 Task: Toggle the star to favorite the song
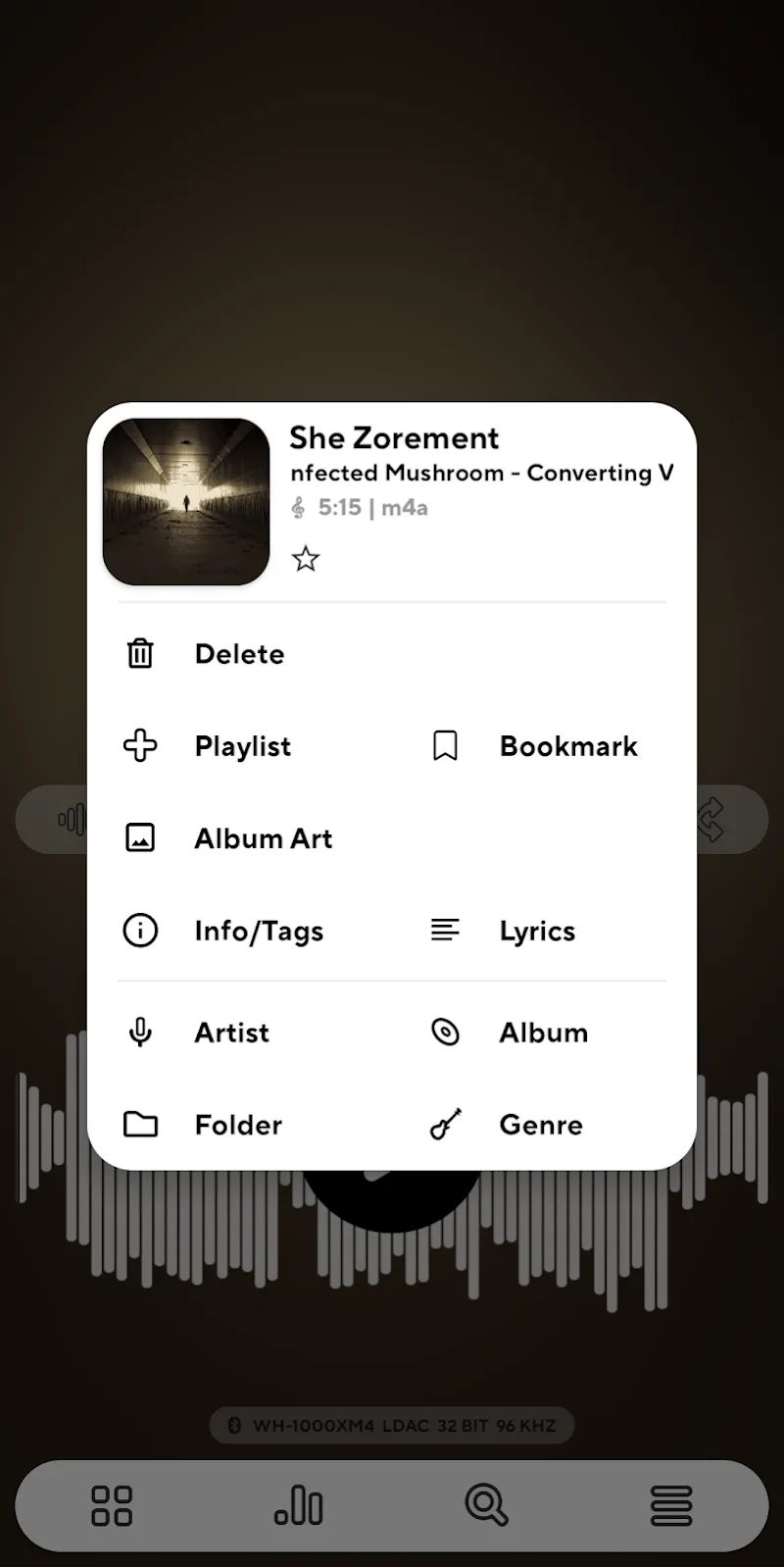click(305, 559)
